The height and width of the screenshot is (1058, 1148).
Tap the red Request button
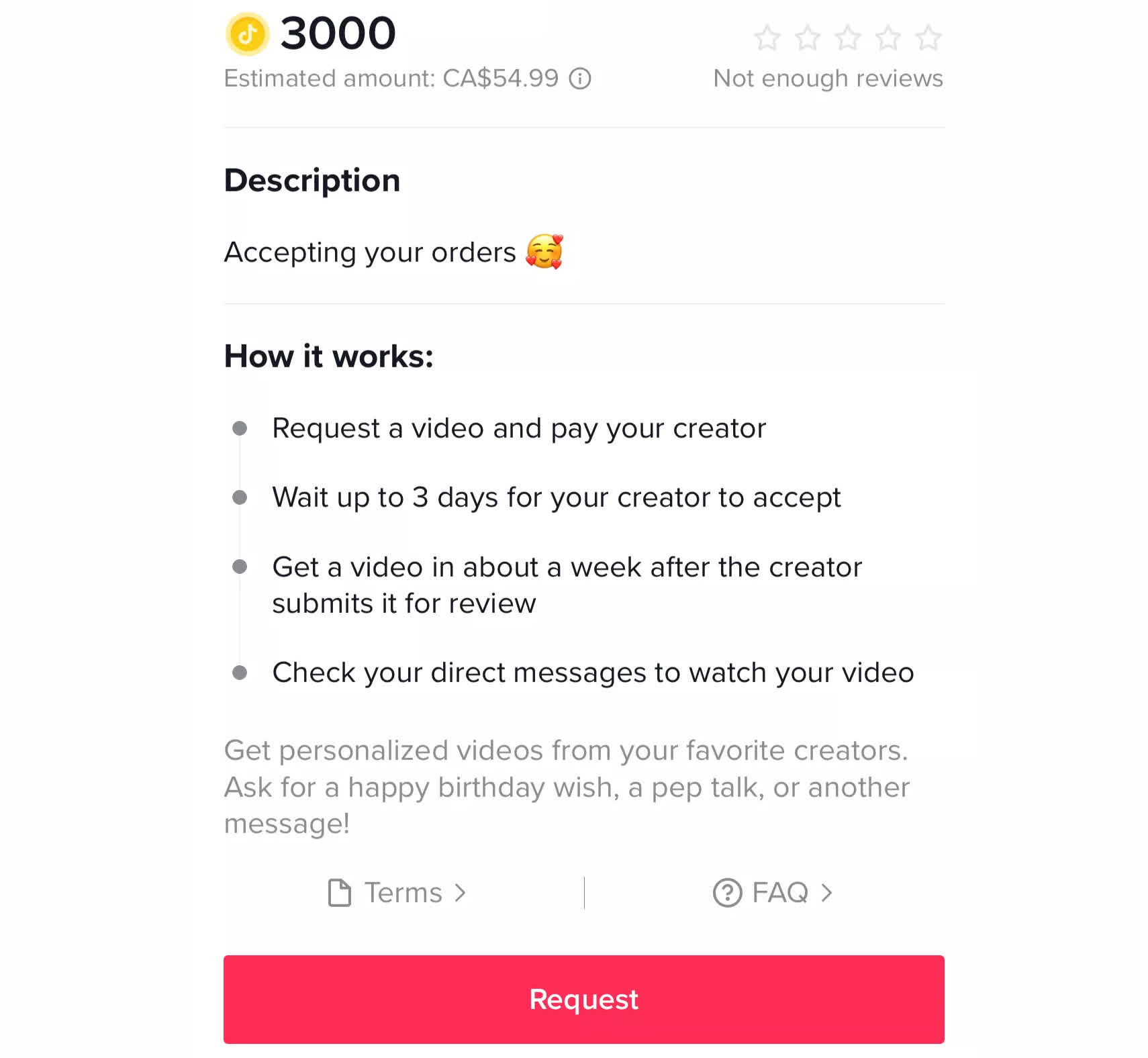583,999
